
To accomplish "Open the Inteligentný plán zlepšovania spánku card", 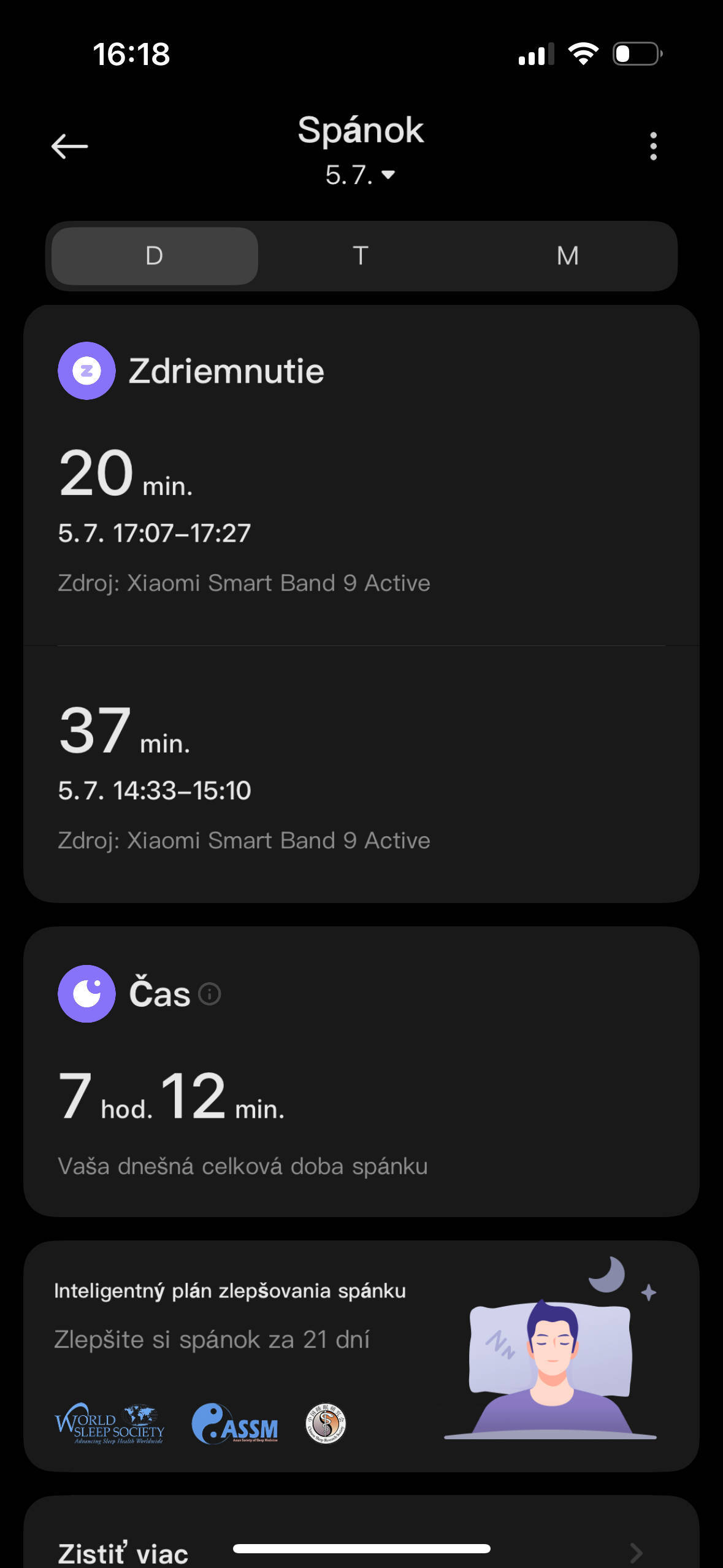I will coord(361,1356).
